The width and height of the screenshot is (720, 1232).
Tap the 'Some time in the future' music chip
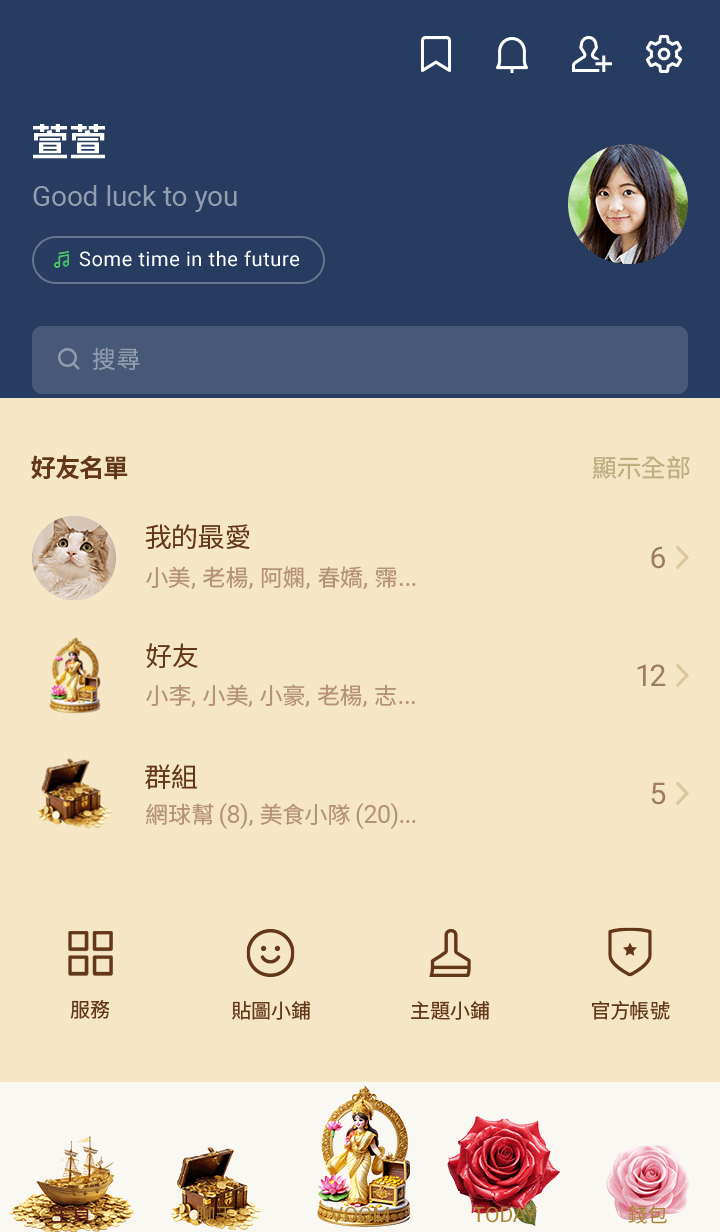click(x=178, y=260)
